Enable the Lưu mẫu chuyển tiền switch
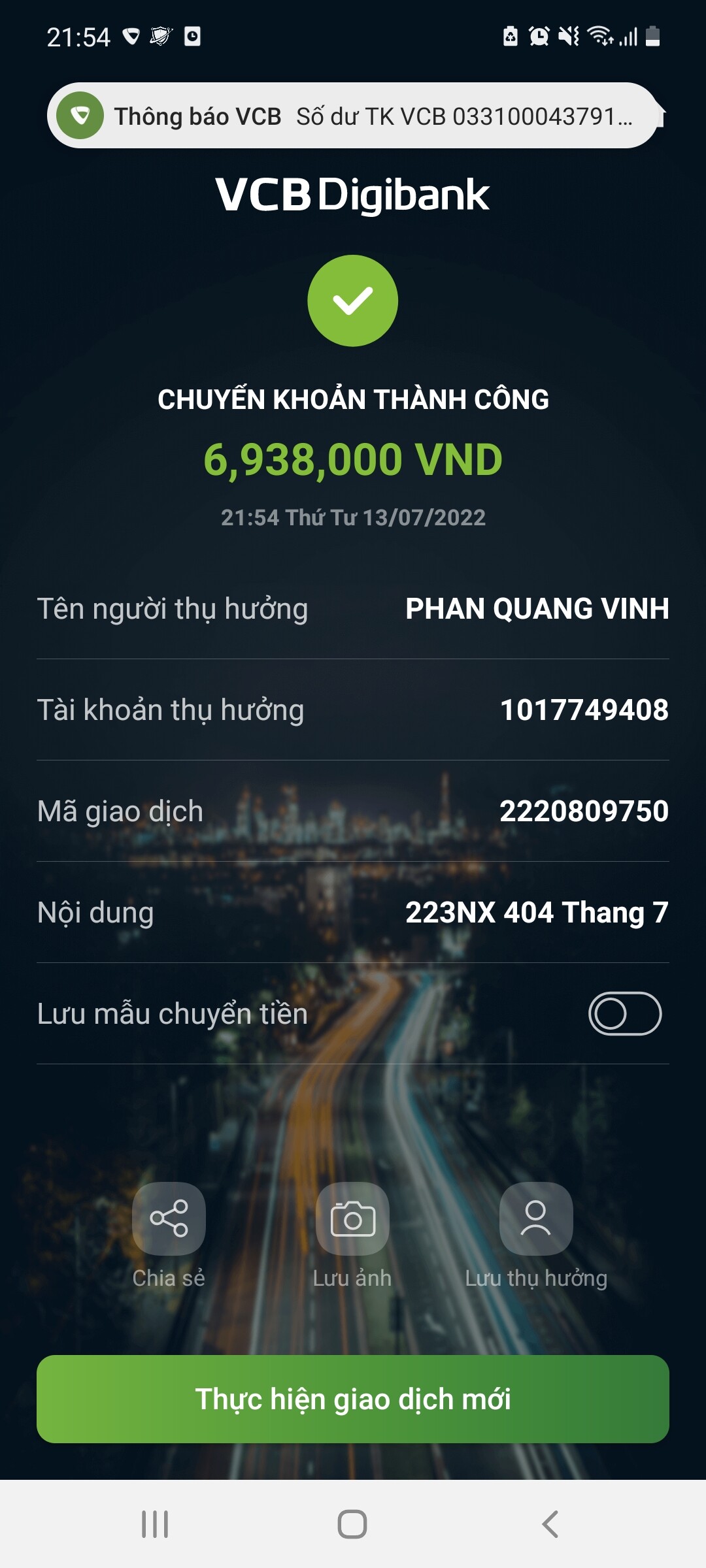 pyautogui.click(x=624, y=1013)
